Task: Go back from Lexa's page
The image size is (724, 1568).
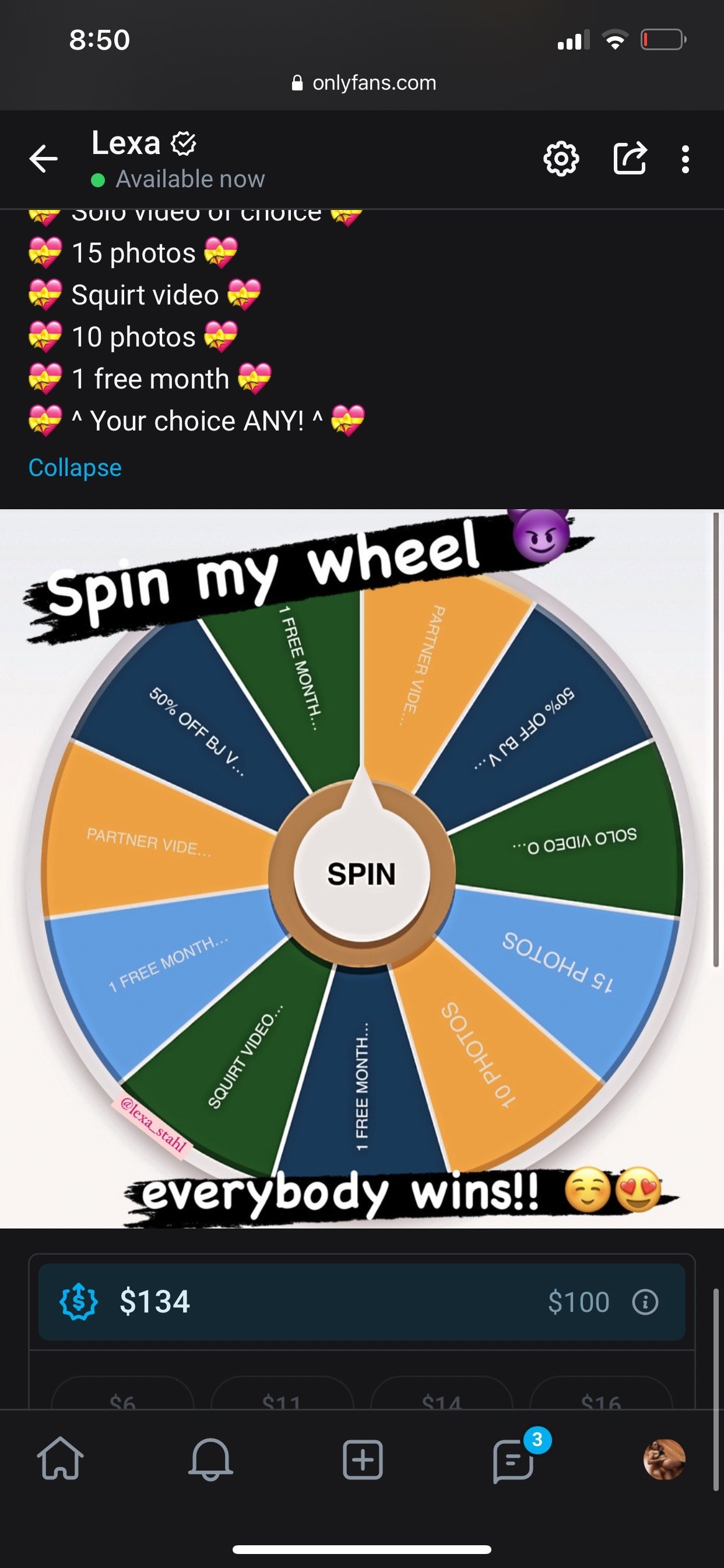Action: (x=44, y=159)
